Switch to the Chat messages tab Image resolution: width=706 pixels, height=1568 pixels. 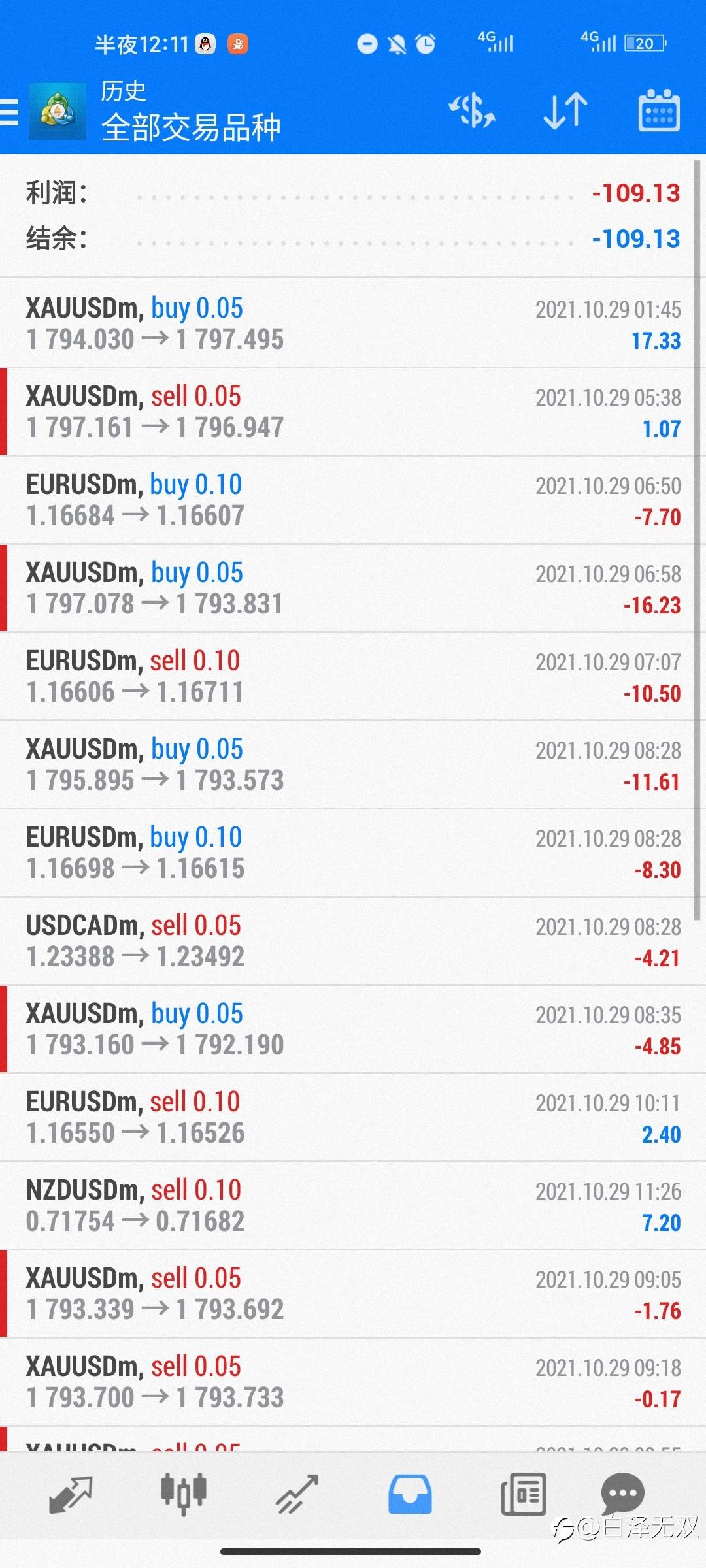pyautogui.click(x=622, y=1493)
